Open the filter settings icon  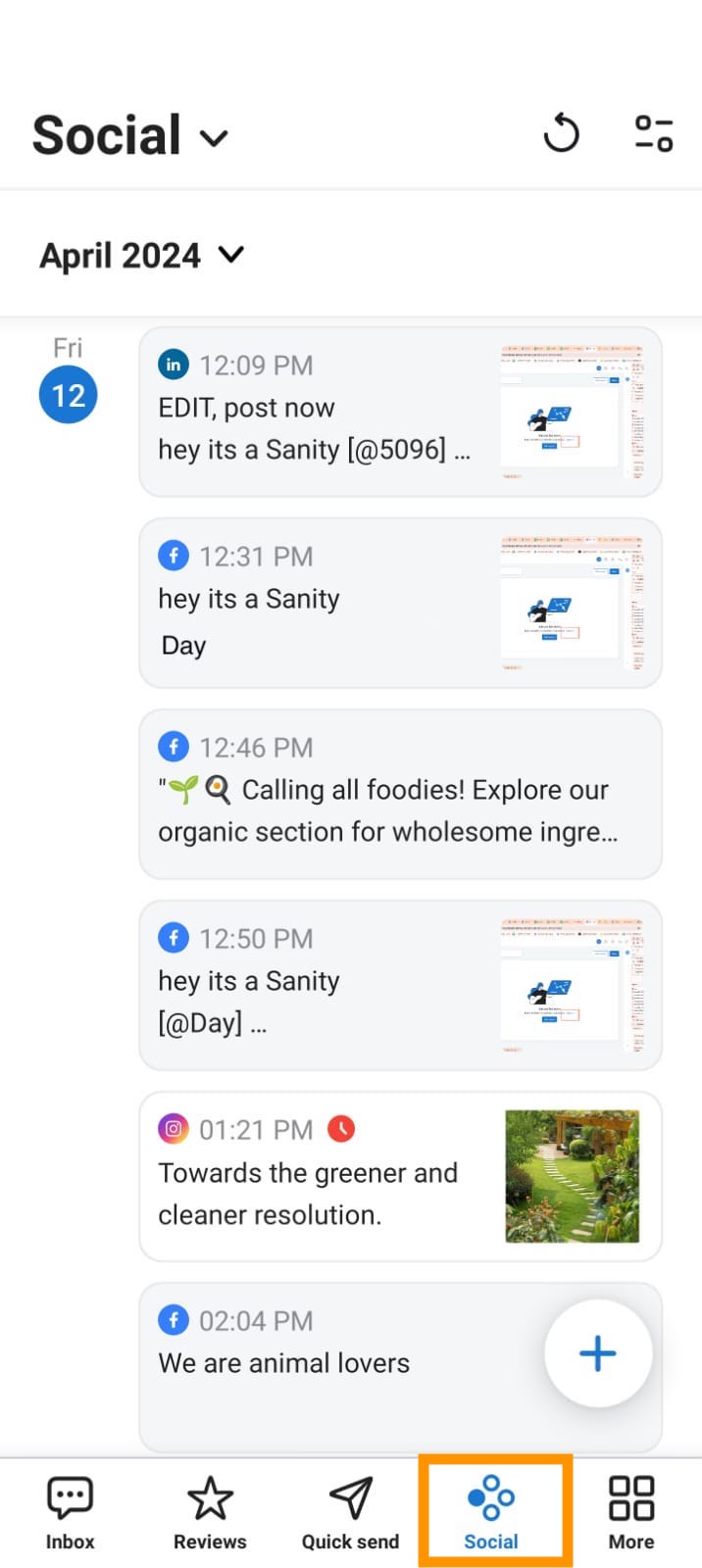pyautogui.click(x=653, y=133)
